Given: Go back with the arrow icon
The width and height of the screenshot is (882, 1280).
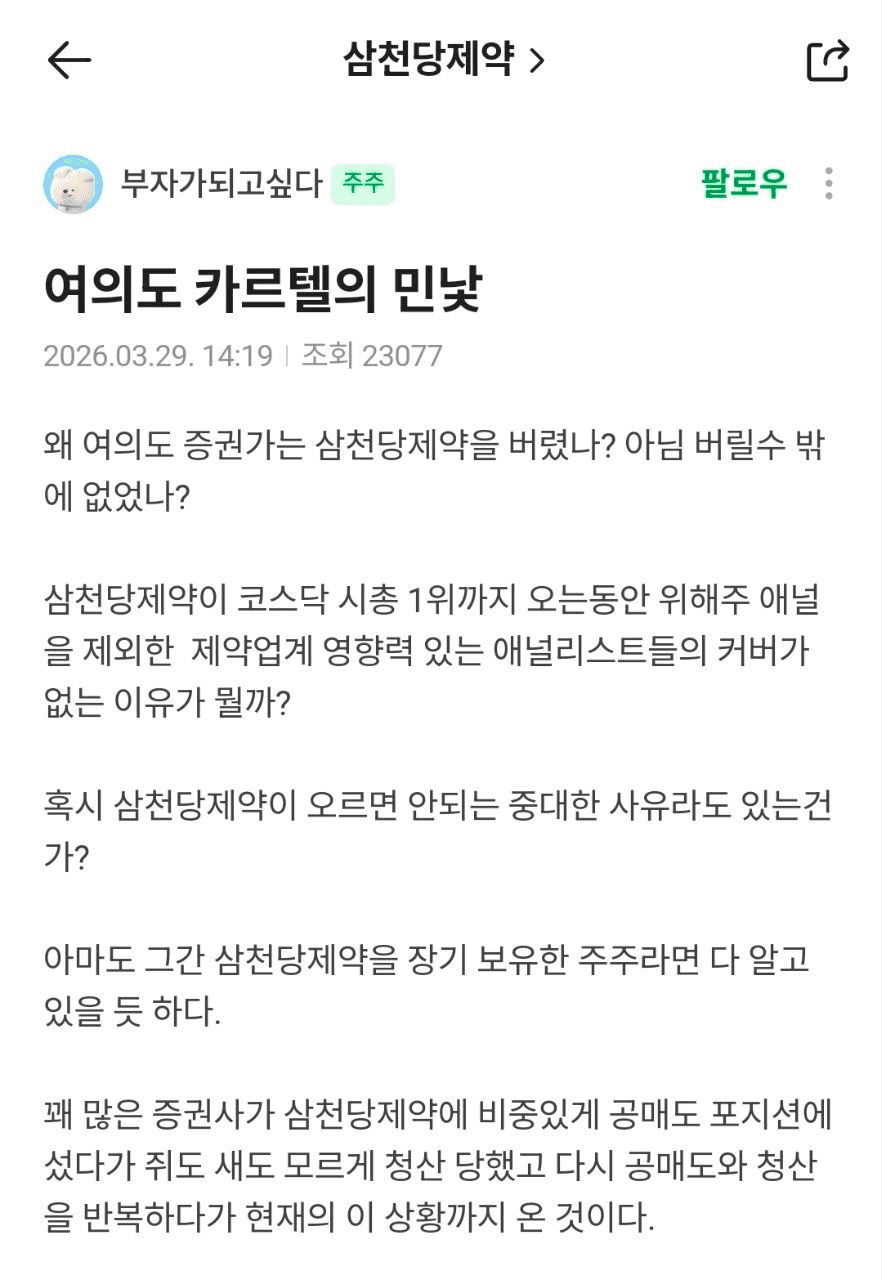Looking at the screenshot, I should tap(69, 61).
